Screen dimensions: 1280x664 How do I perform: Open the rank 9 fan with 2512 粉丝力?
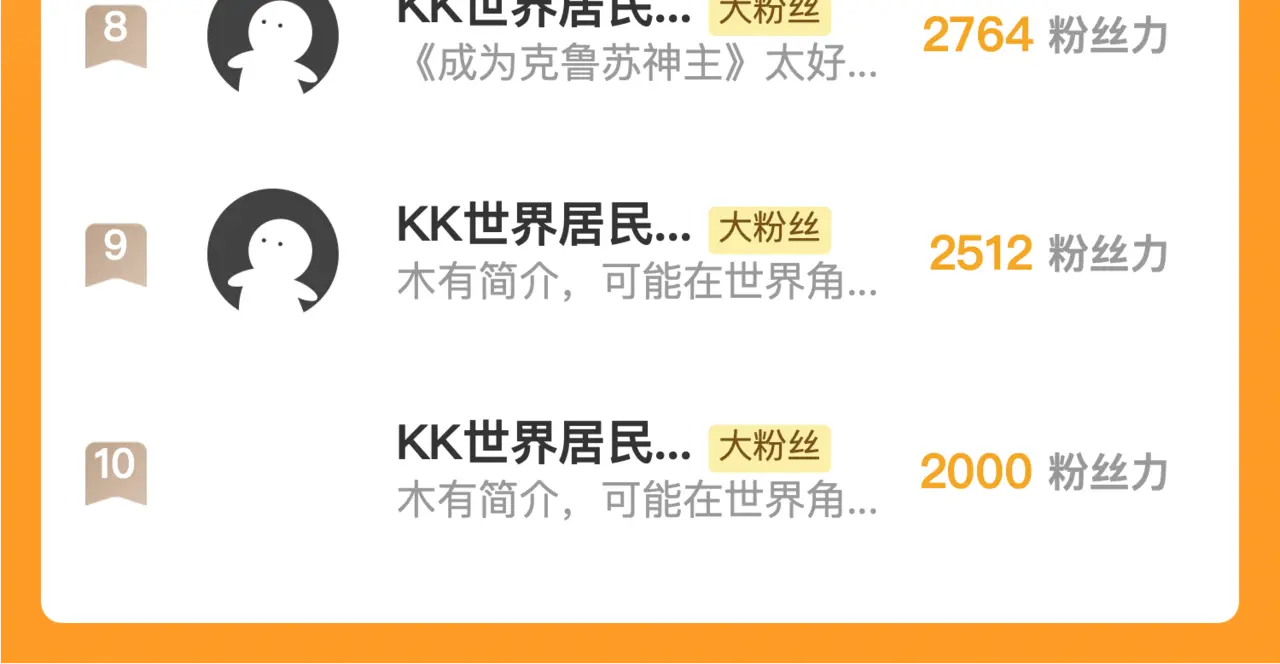640,252
